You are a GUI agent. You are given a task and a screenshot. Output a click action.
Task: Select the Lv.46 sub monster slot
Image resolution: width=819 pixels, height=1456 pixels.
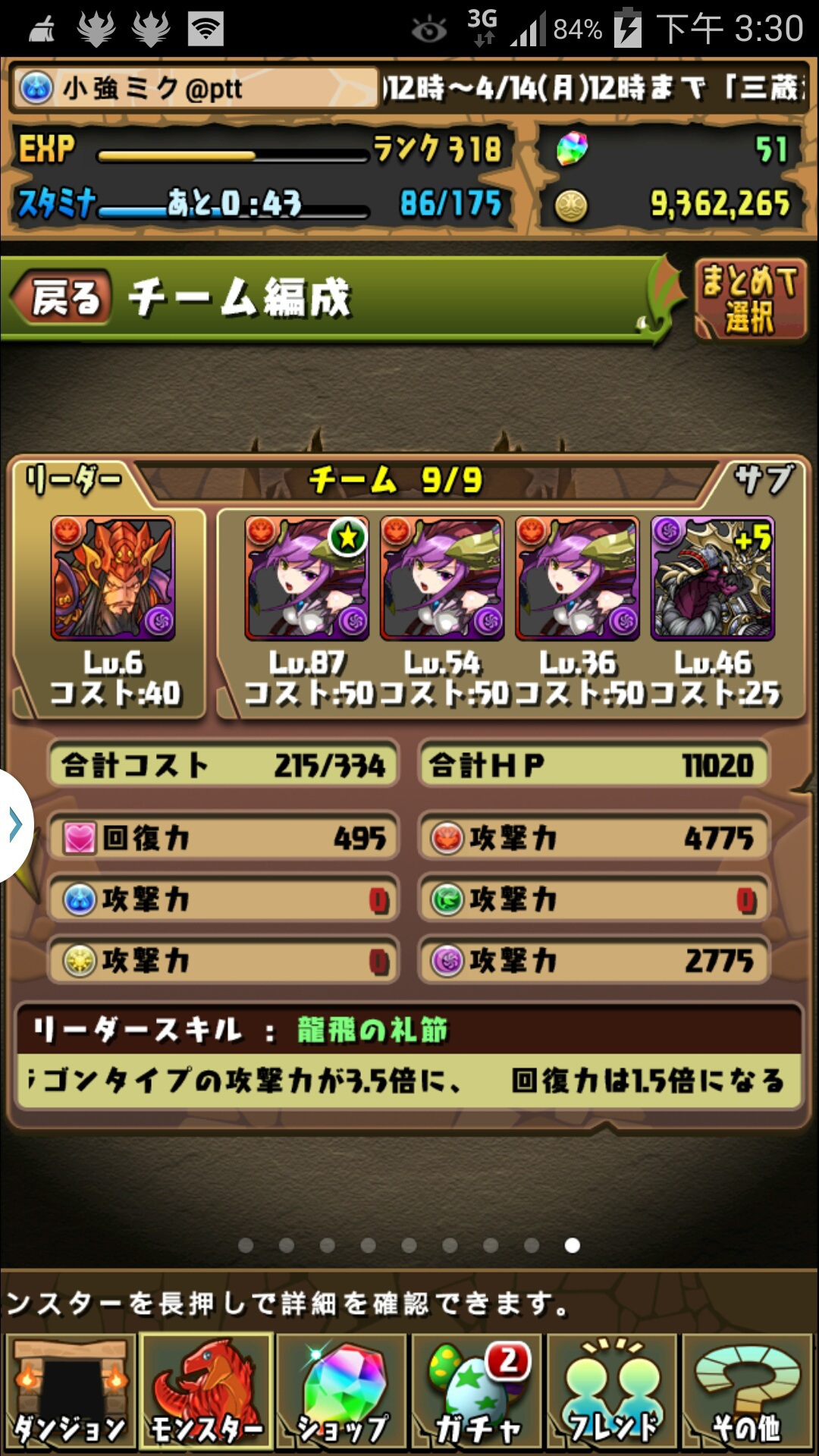pos(713,578)
